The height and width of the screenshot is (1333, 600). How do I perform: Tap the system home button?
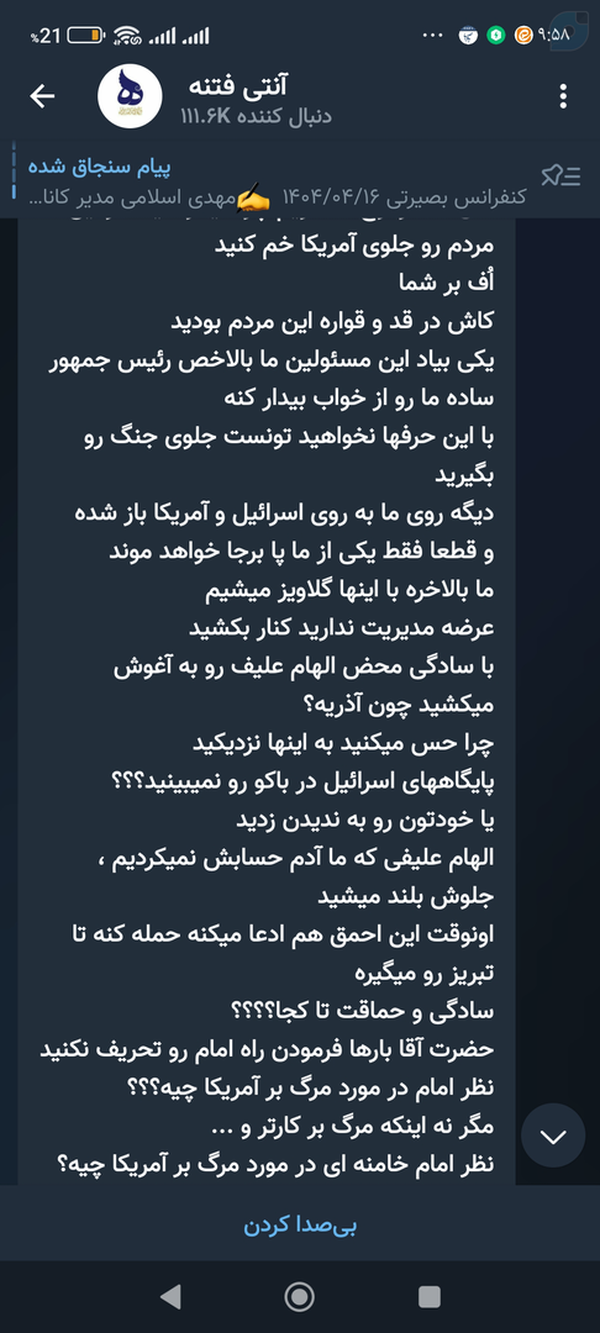point(300,1297)
